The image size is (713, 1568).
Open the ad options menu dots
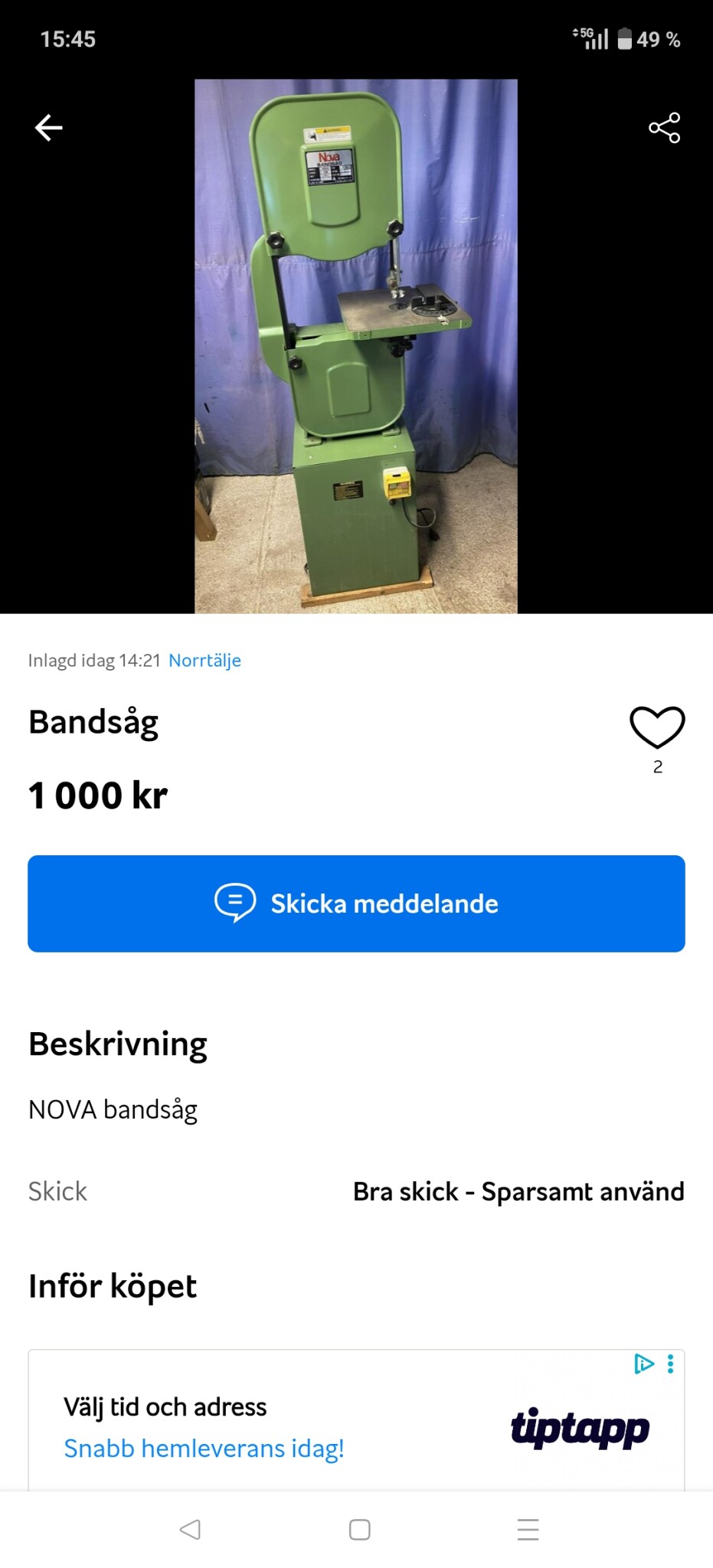pyautogui.click(x=671, y=1364)
